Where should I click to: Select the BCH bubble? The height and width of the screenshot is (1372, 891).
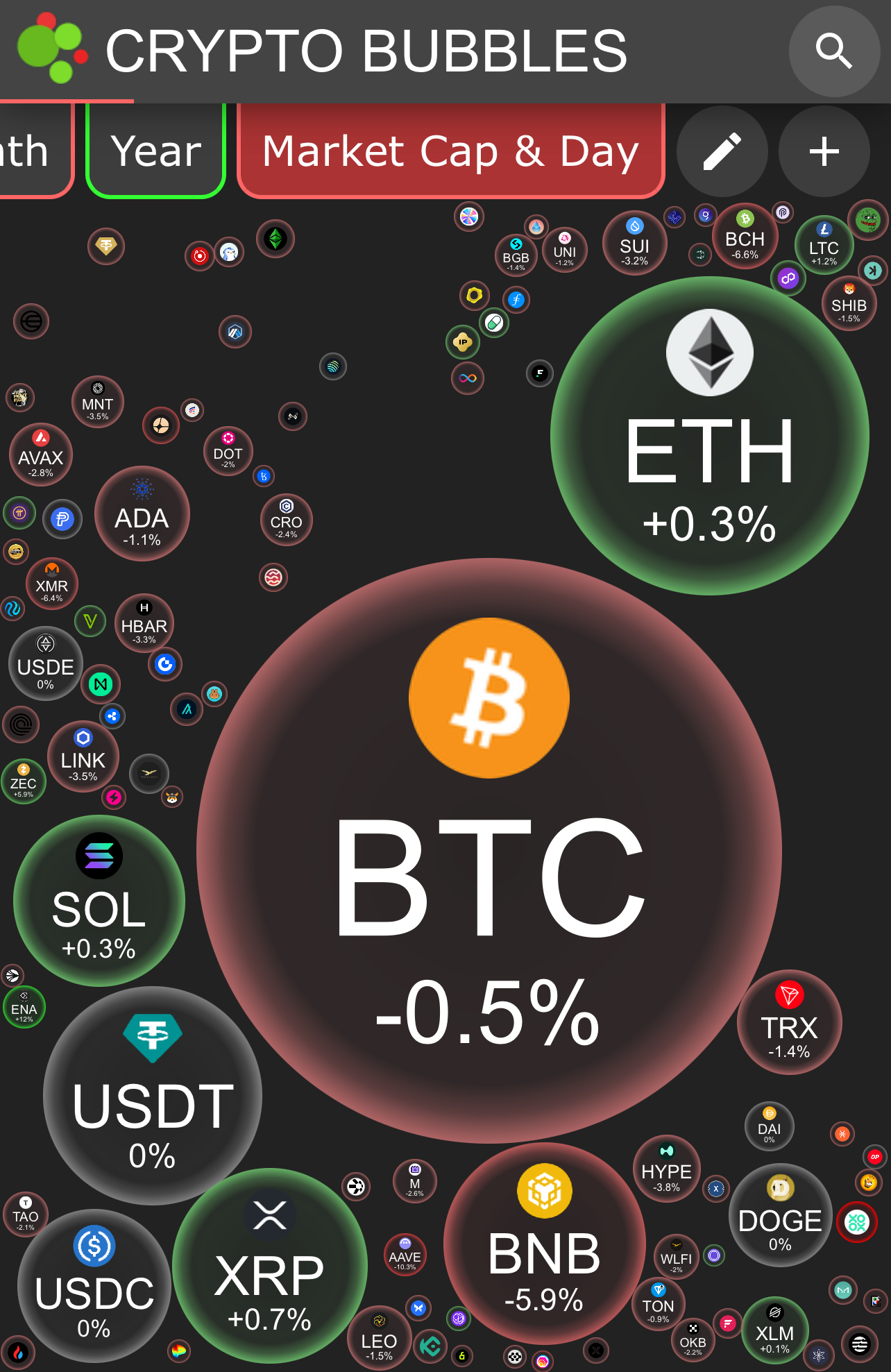(745, 238)
